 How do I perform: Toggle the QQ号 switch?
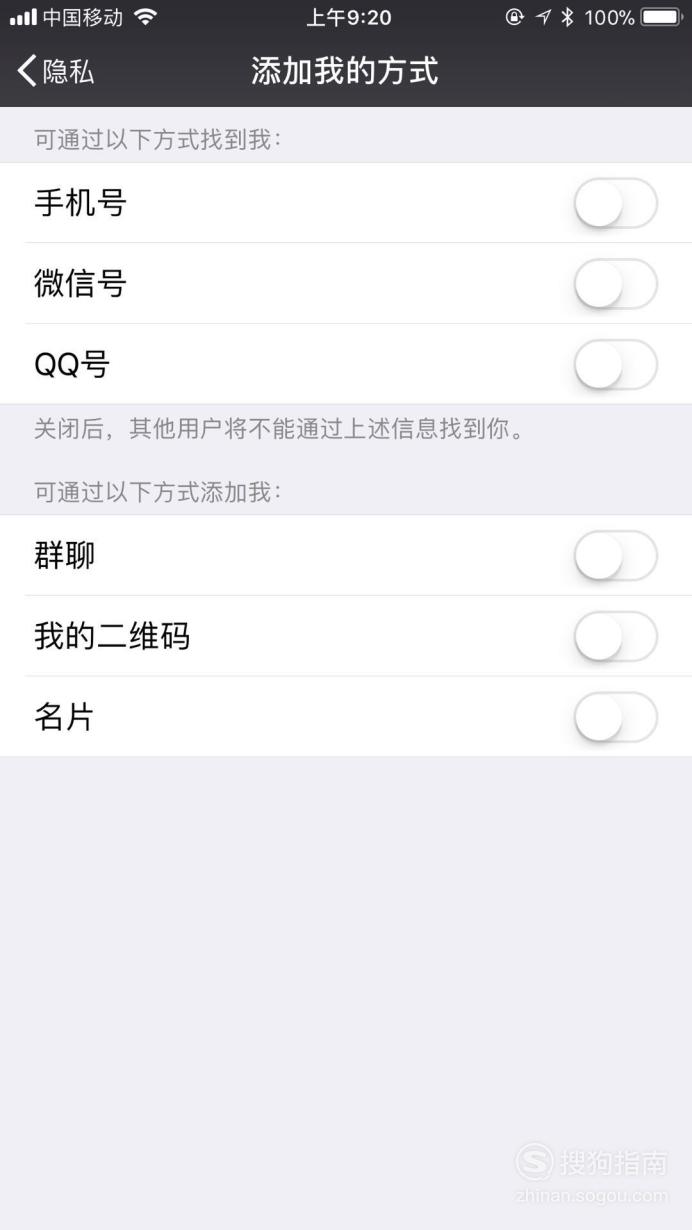[x=616, y=364]
